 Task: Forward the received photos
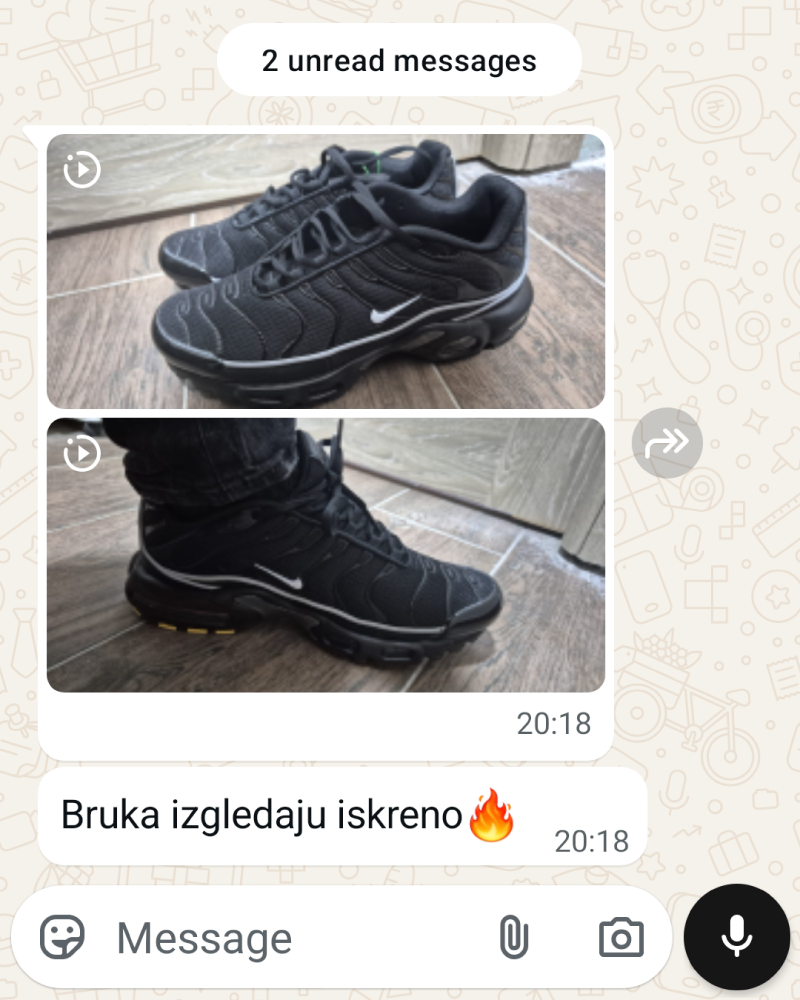667,443
